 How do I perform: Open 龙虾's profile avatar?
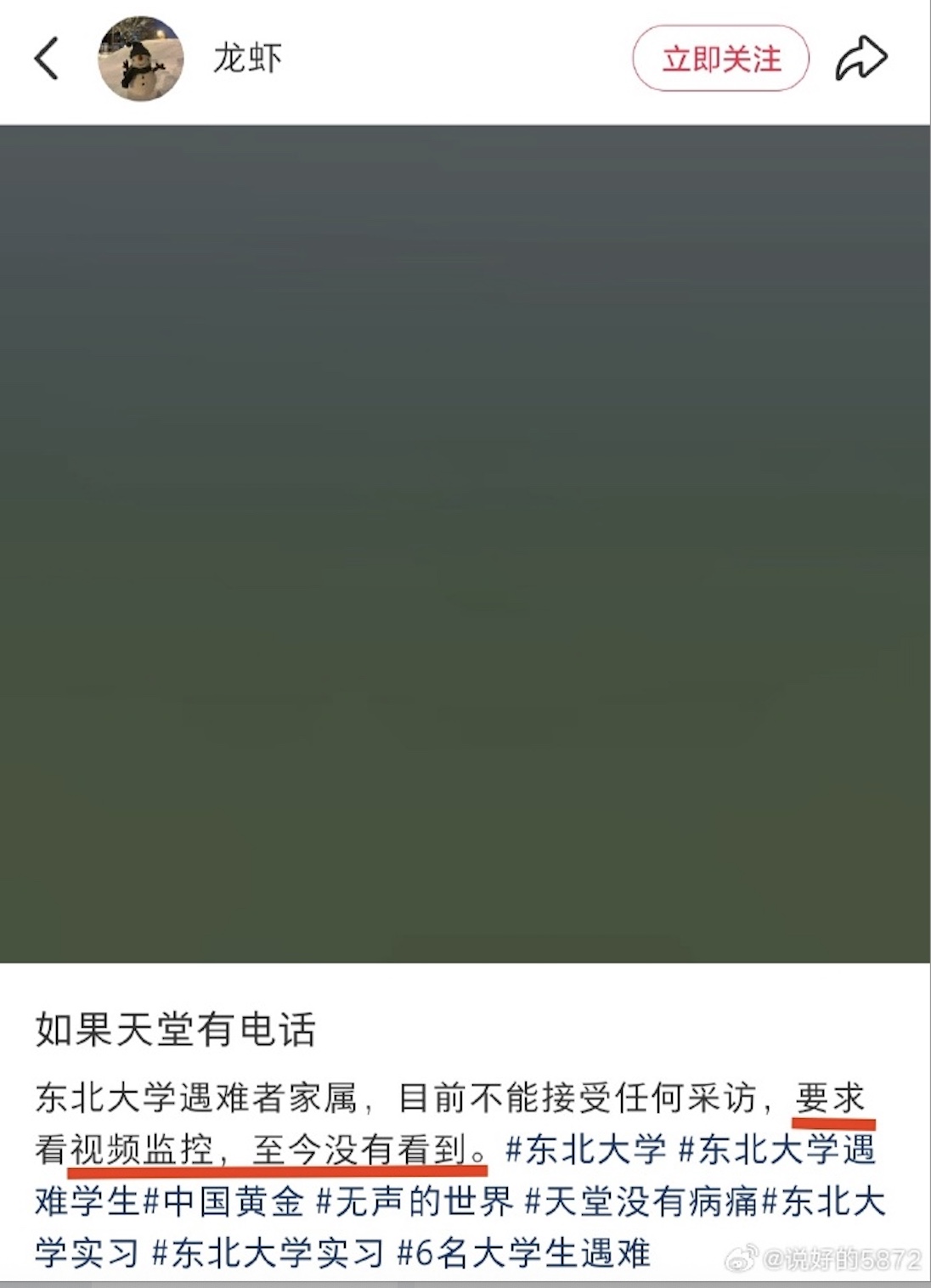tap(141, 59)
